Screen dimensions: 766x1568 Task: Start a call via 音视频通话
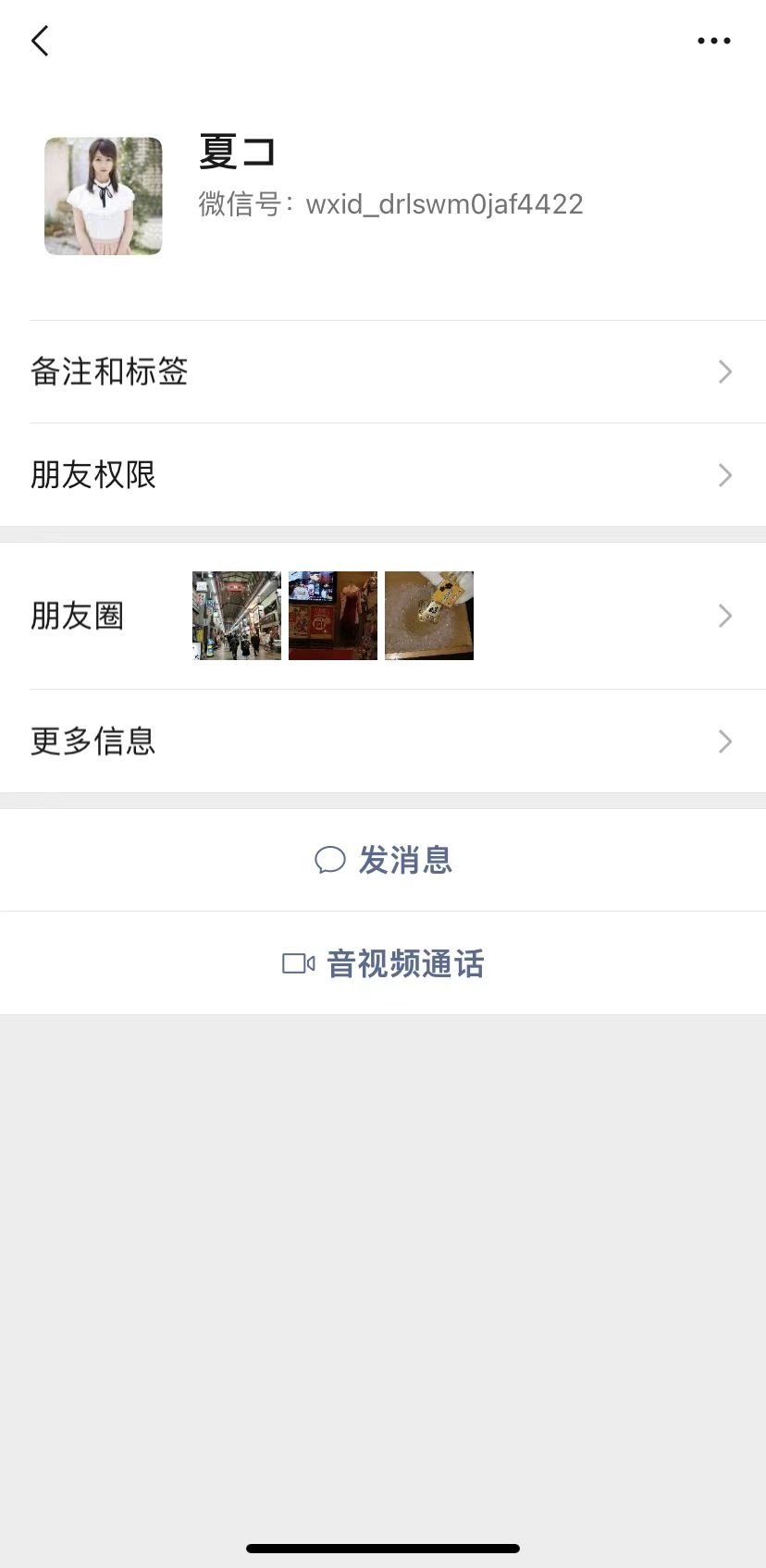pos(383,963)
